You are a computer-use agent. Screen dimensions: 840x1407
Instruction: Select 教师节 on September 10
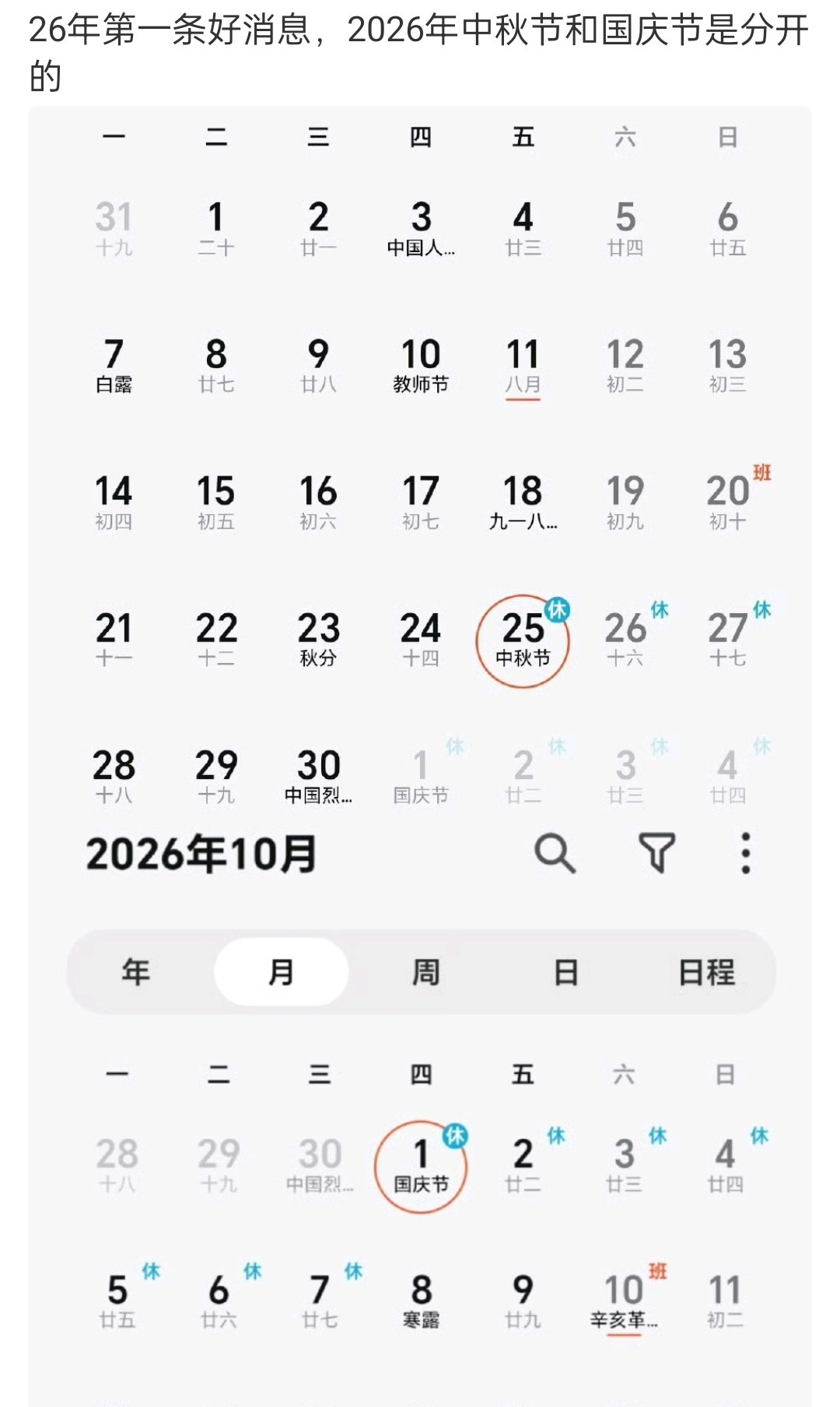[x=421, y=366]
